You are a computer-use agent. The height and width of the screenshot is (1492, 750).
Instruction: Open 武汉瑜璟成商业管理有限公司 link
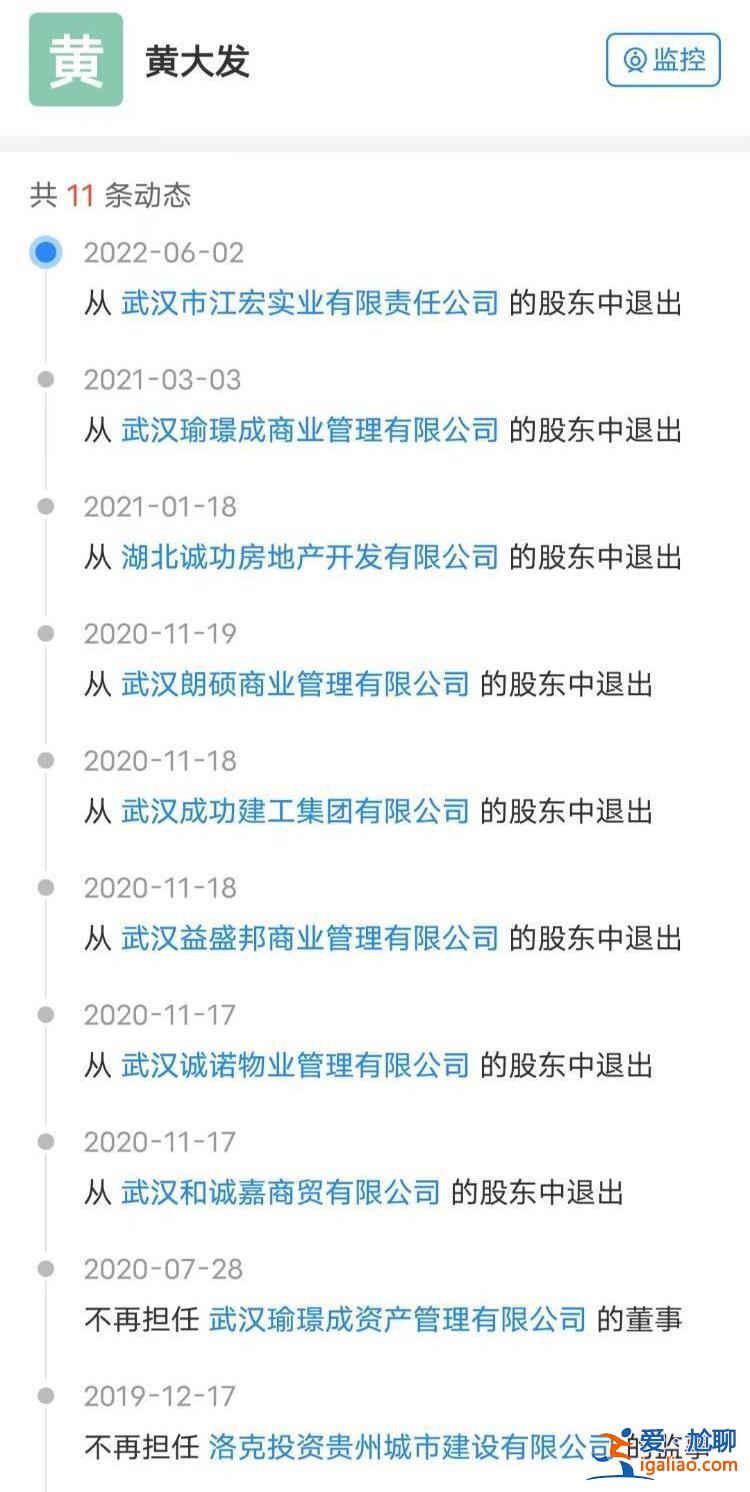(310, 430)
